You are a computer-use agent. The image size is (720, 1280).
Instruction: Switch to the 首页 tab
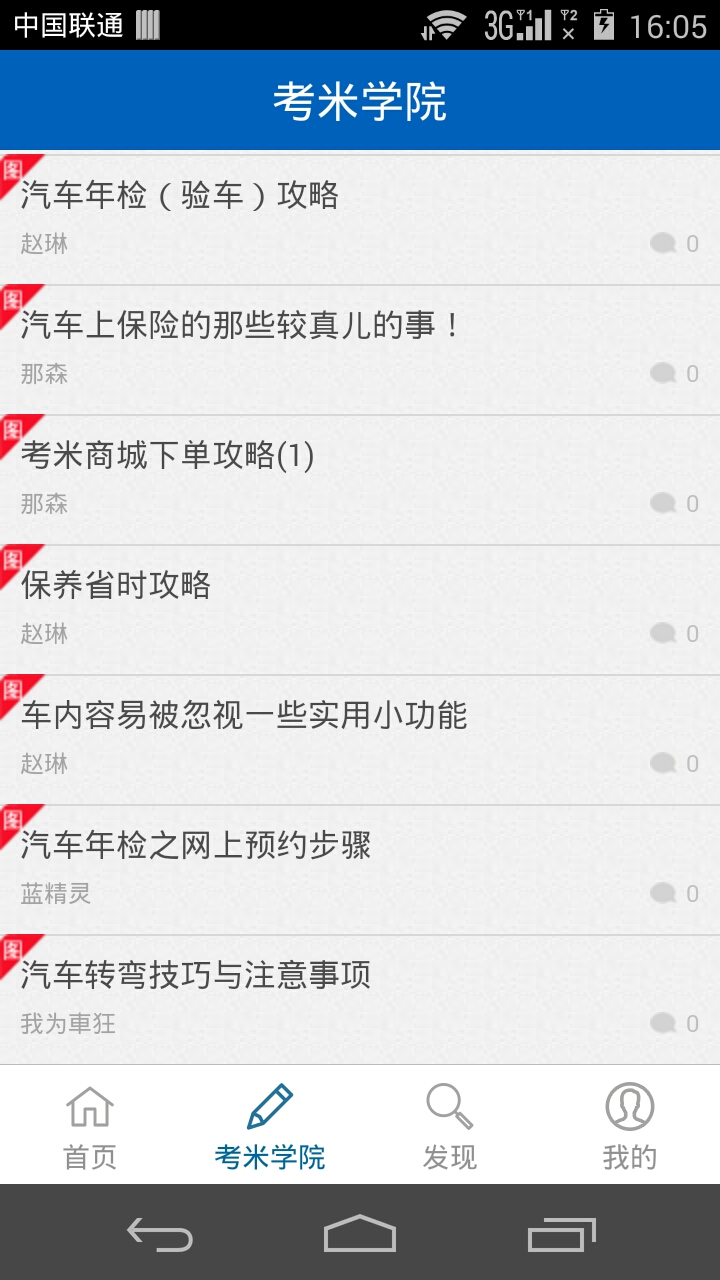90,1126
